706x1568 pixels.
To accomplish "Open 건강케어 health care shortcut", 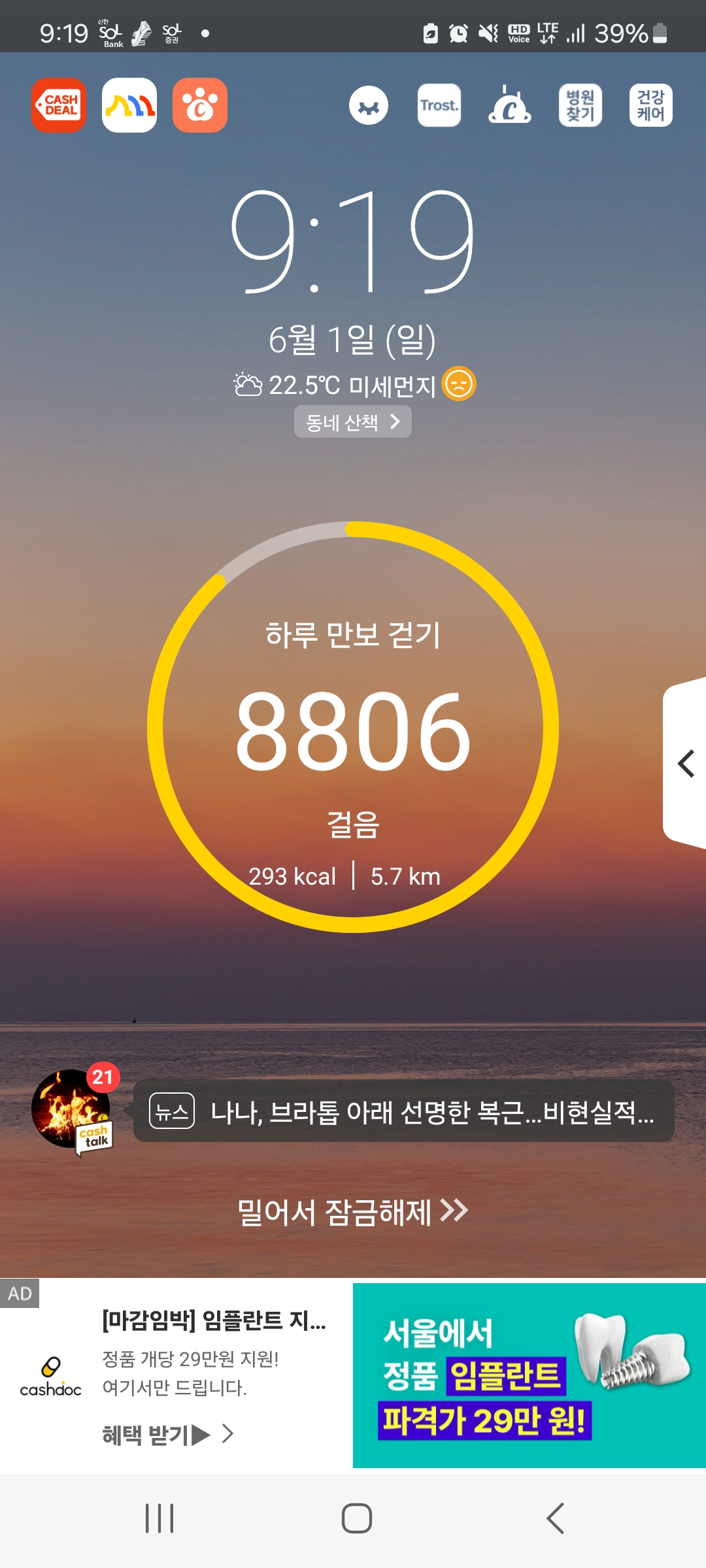I will 651,105.
